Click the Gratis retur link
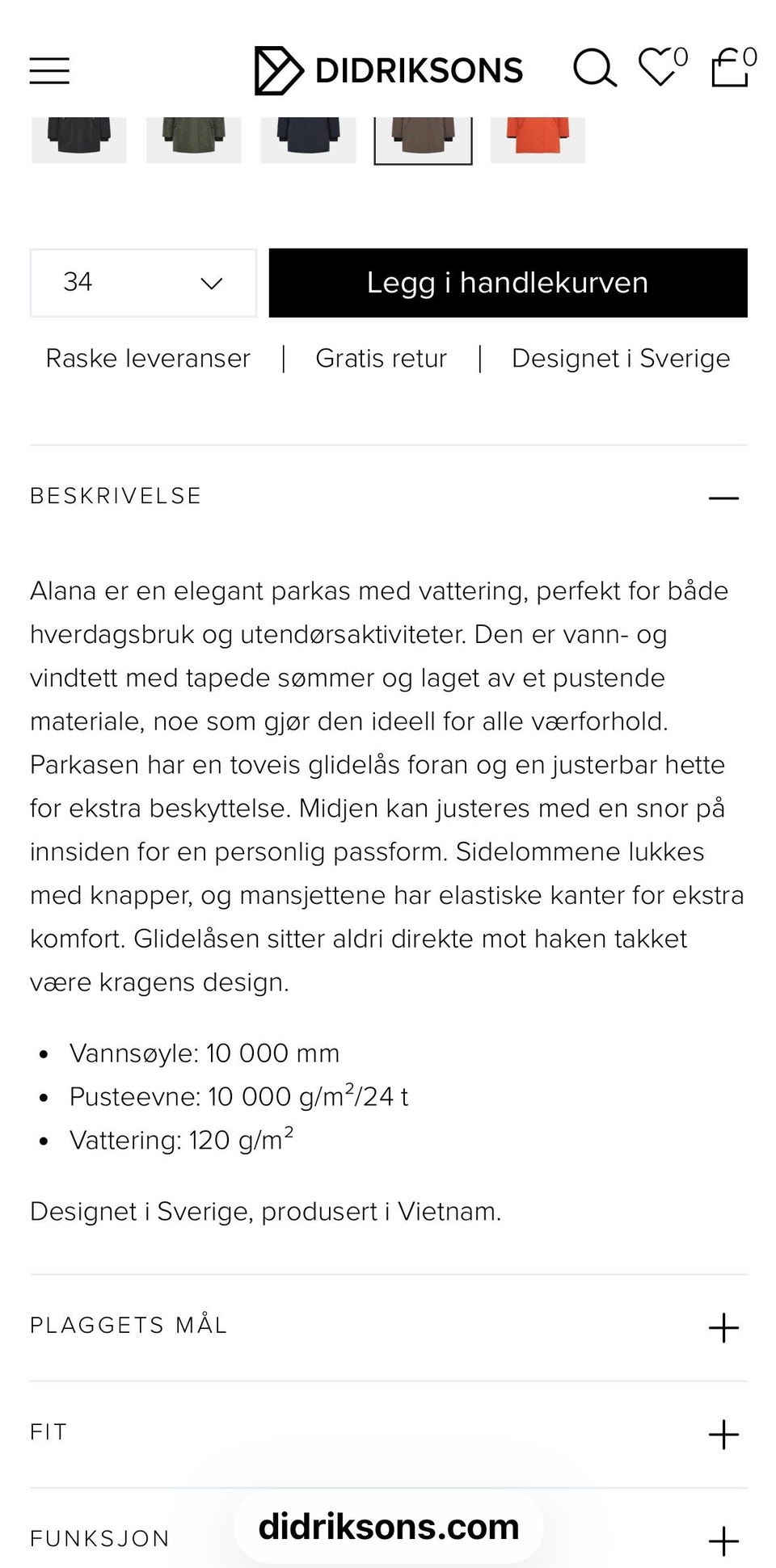776x1568 pixels. click(x=381, y=358)
